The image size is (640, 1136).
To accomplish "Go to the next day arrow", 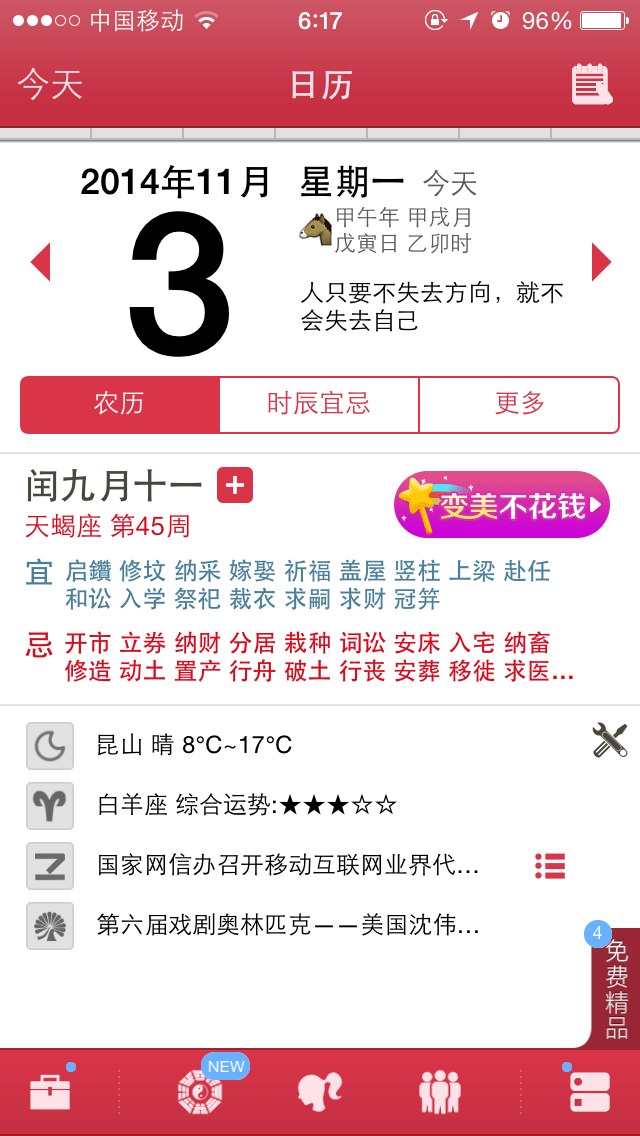I will pyautogui.click(x=601, y=262).
